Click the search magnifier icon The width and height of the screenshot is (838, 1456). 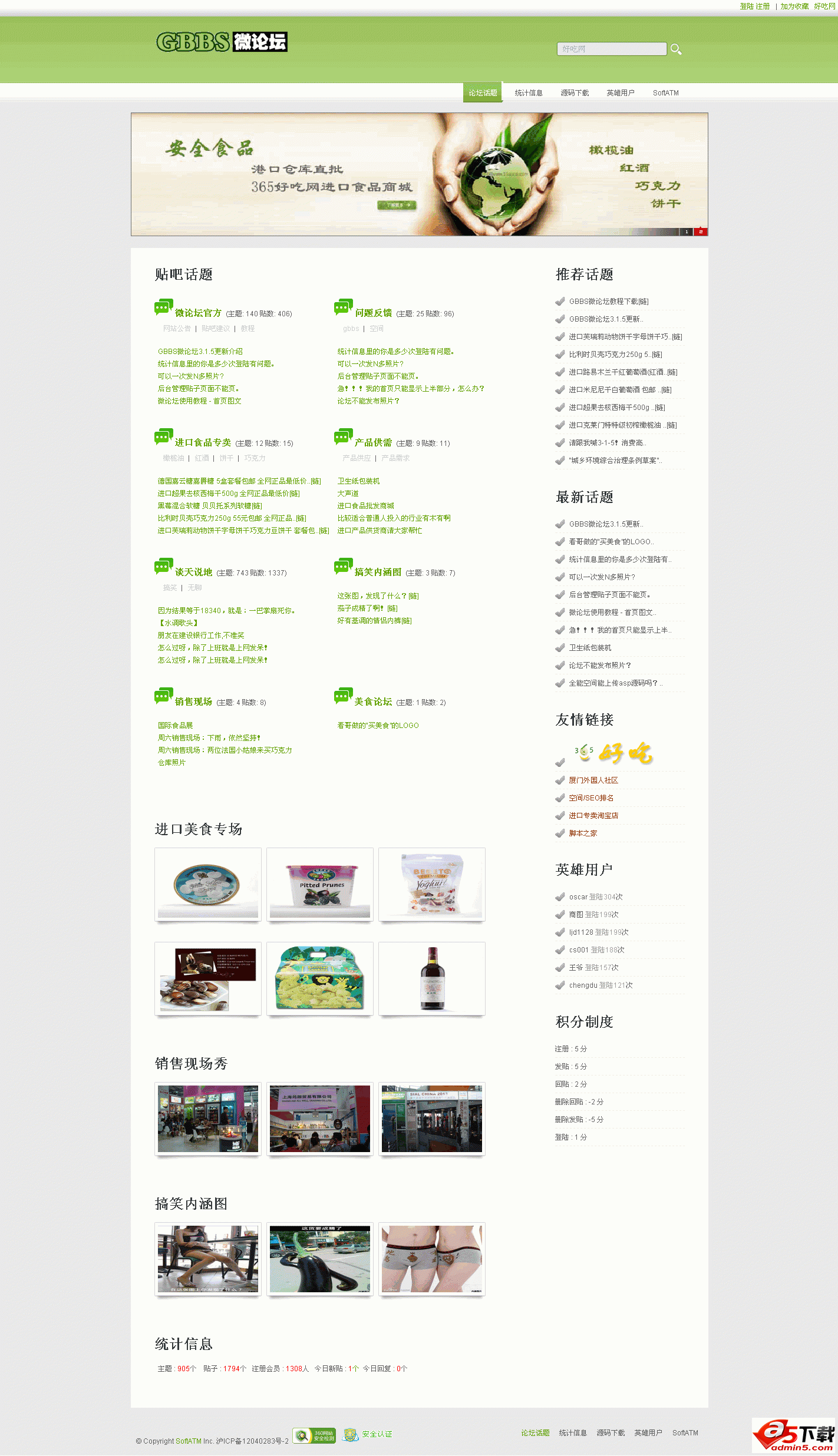(x=675, y=48)
